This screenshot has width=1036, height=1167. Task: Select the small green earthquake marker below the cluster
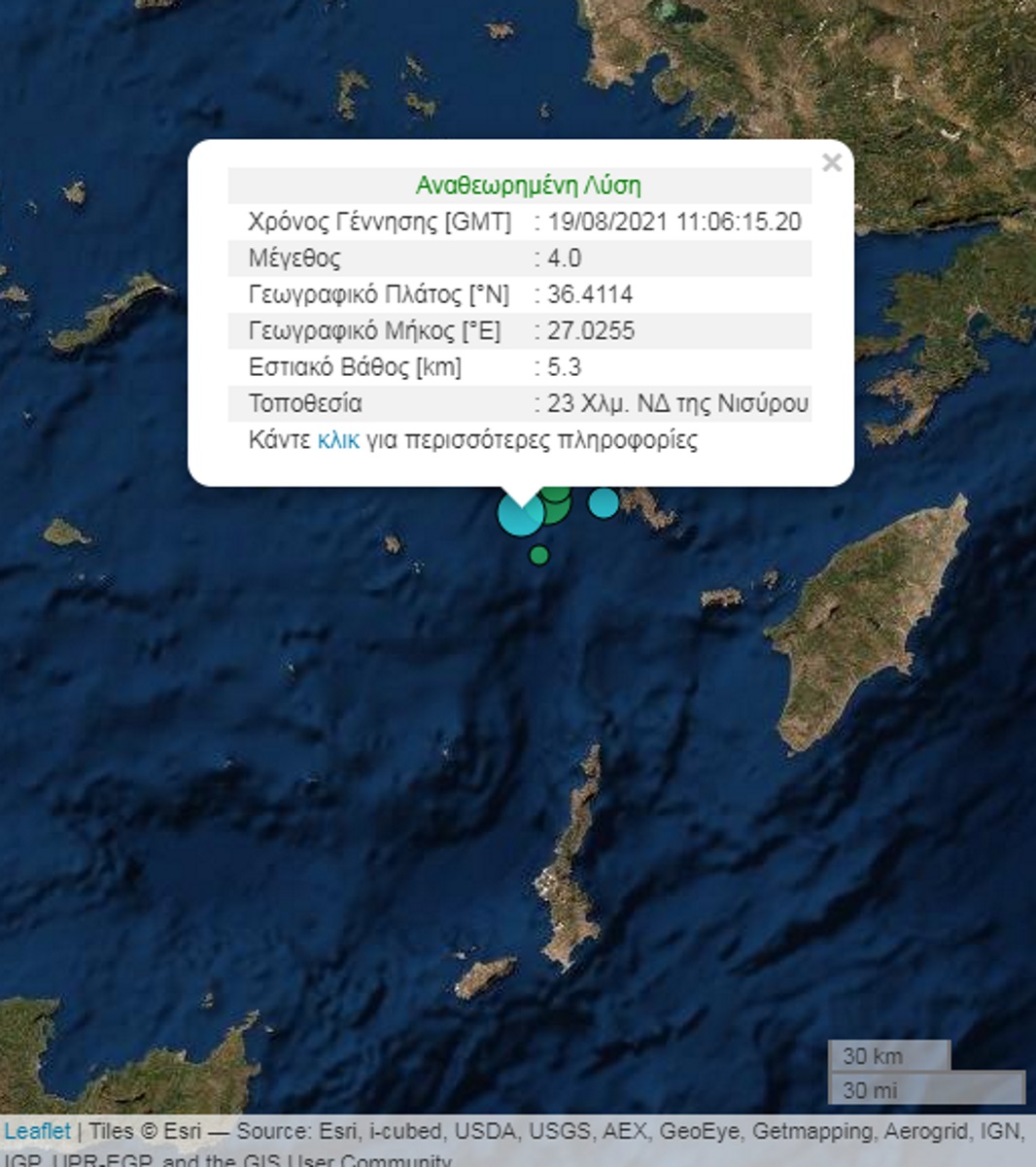tap(539, 555)
